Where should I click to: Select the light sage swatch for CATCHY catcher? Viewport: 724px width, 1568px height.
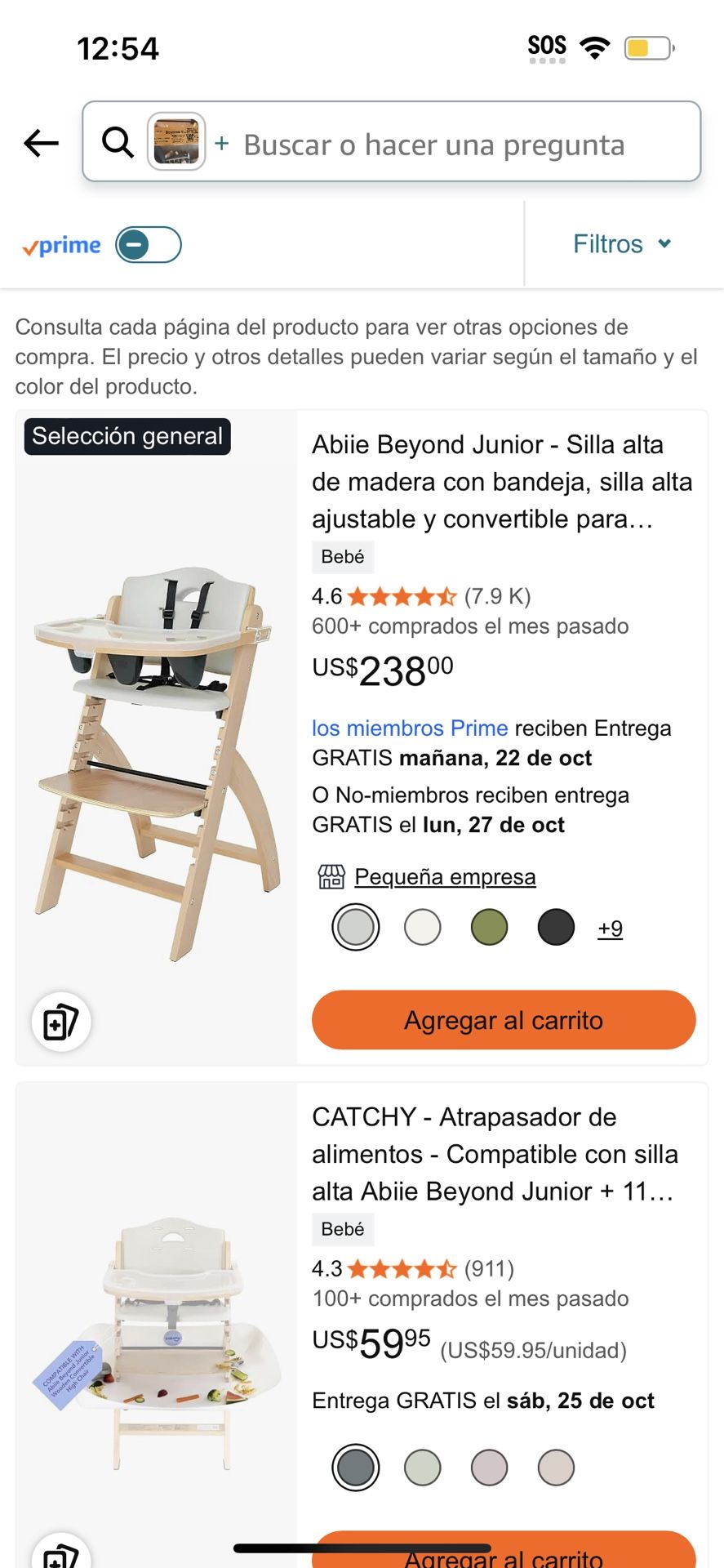pyautogui.click(x=421, y=1467)
